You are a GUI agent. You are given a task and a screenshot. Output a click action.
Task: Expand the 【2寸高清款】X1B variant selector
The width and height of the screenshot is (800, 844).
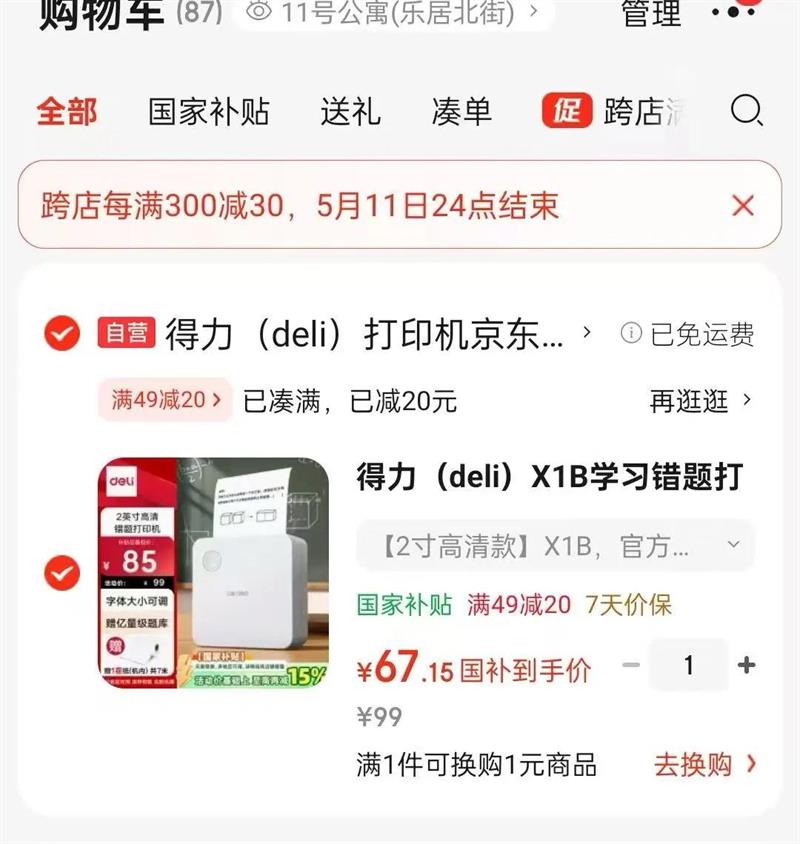click(555, 546)
